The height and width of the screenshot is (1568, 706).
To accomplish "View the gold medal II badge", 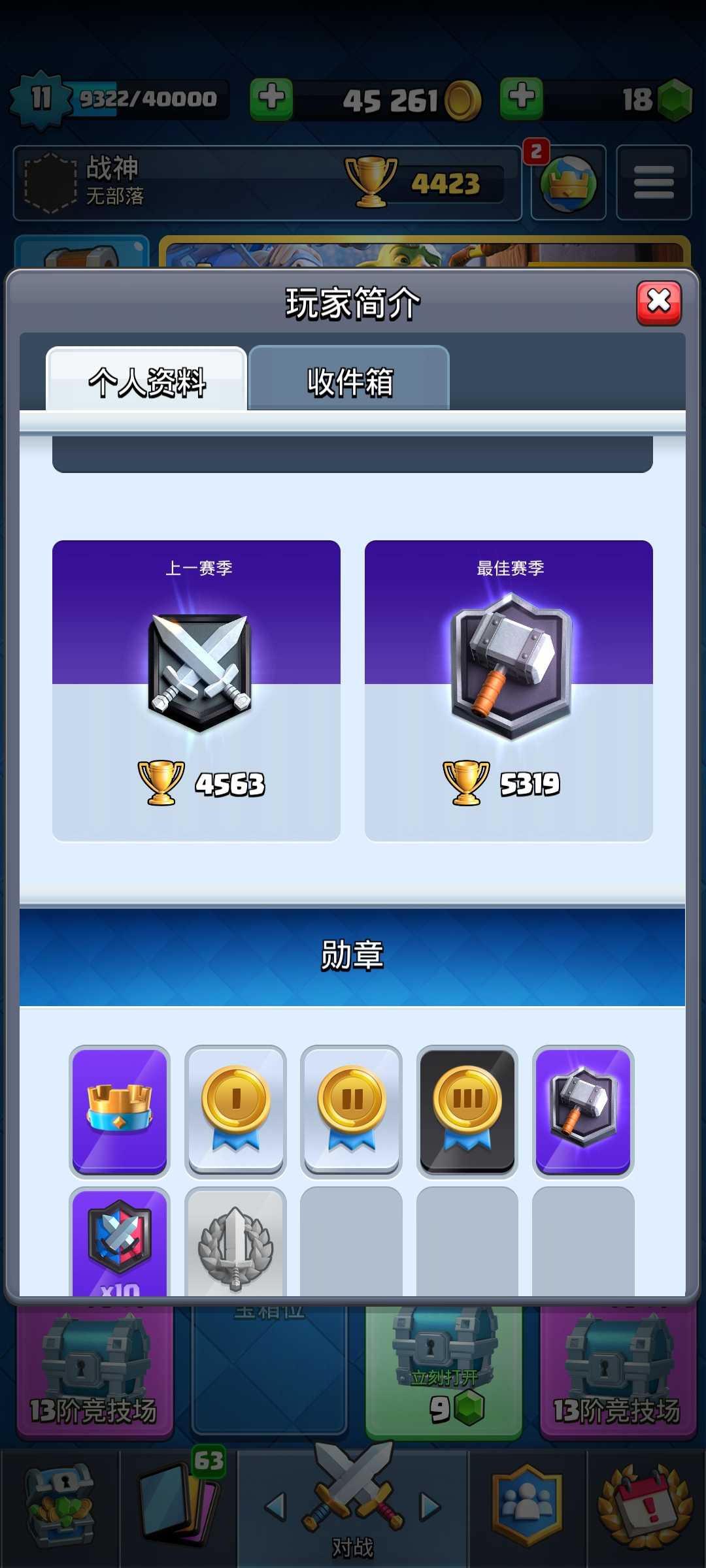I will click(351, 1111).
